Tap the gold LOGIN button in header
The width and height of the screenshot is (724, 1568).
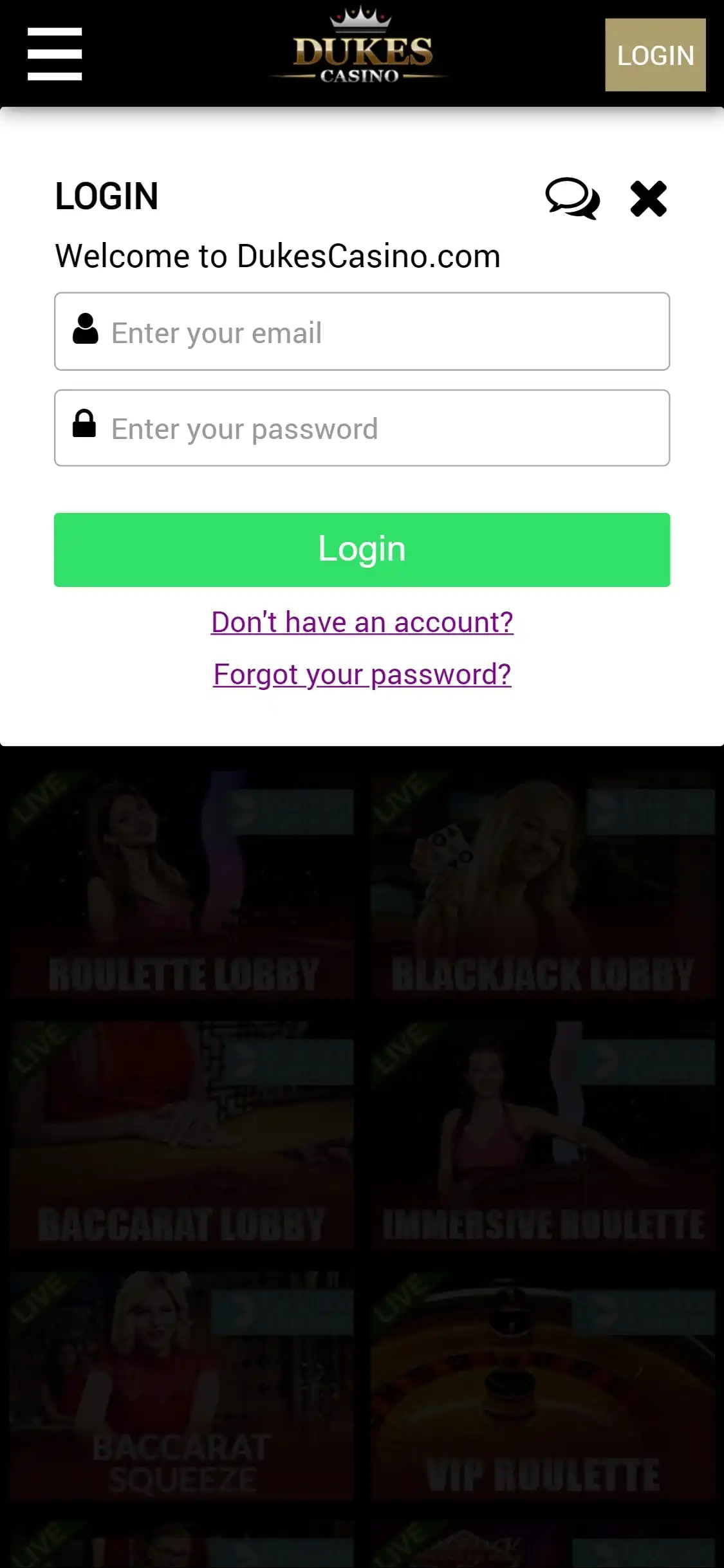click(x=655, y=55)
